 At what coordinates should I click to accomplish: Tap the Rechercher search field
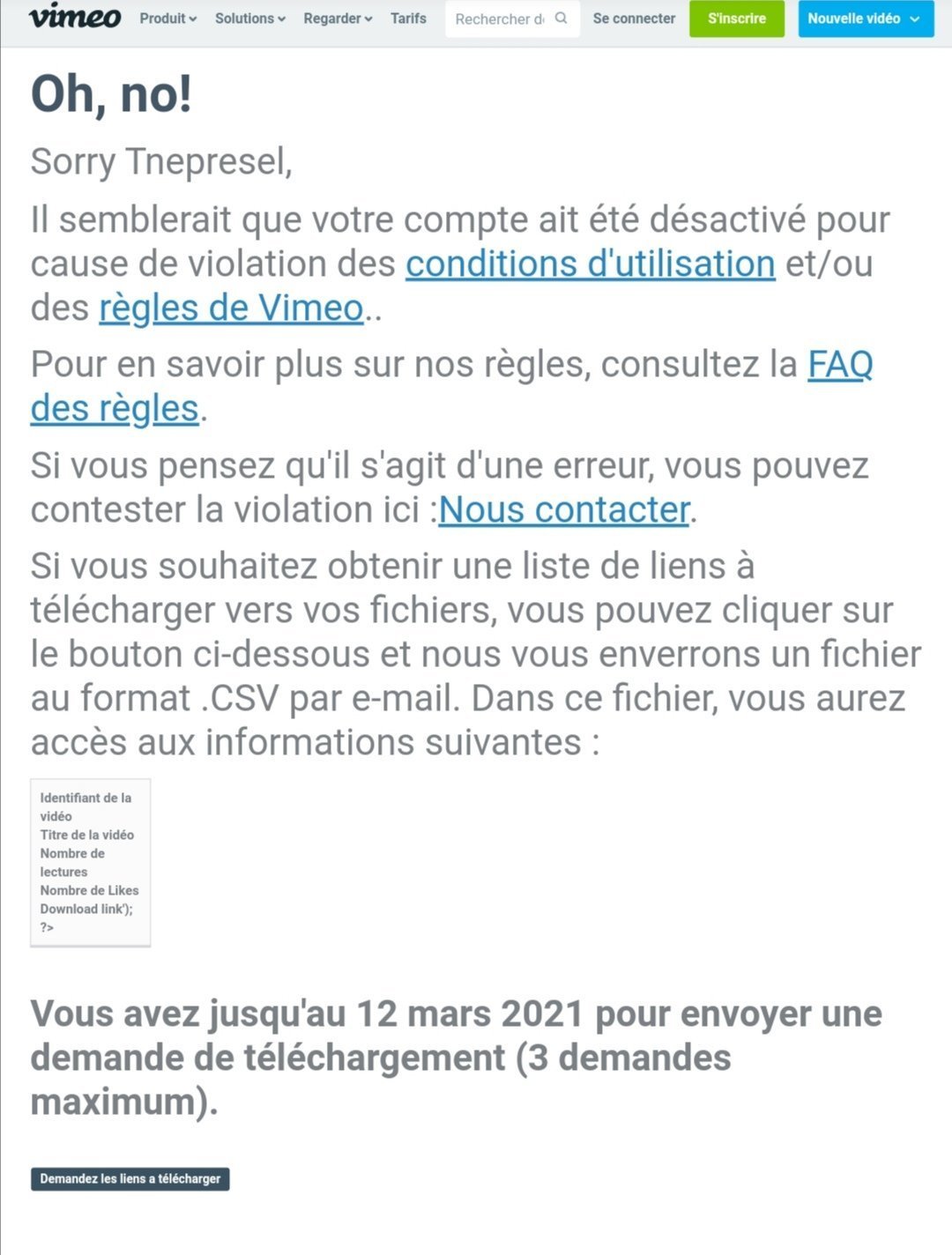pyautogui.click(x=499, y=19)
